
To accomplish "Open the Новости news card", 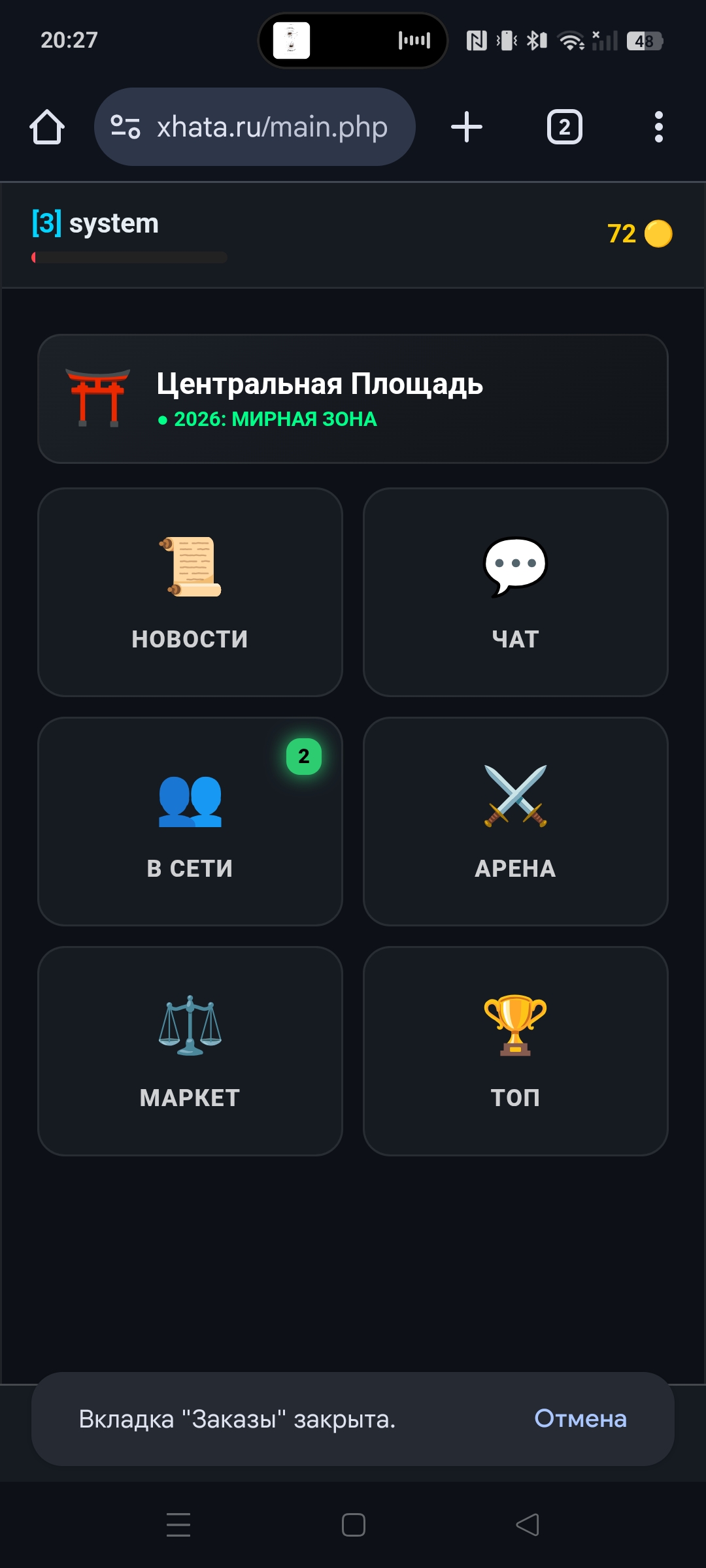I will click(x=190, y=592).
